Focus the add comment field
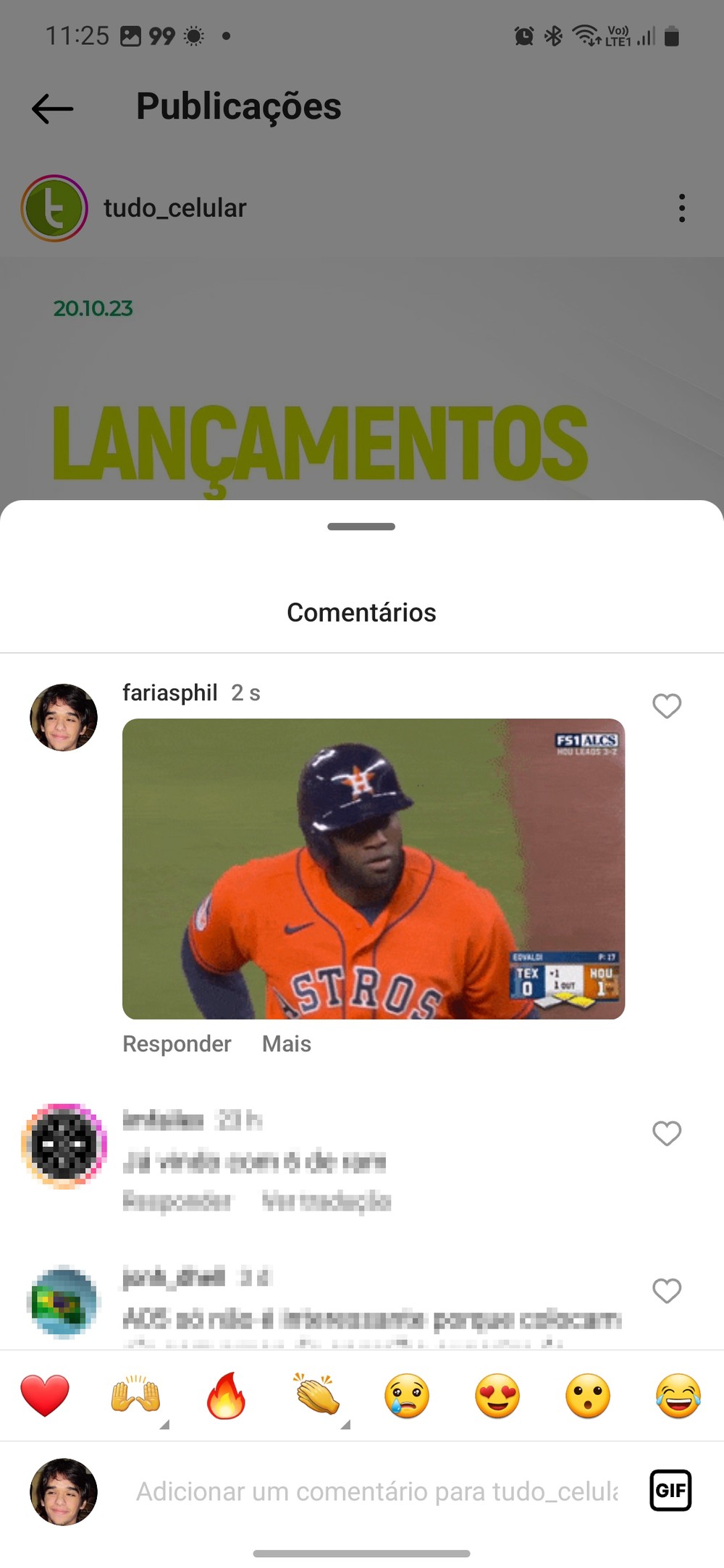The image size is (724, 1568). pos(376,1491)
